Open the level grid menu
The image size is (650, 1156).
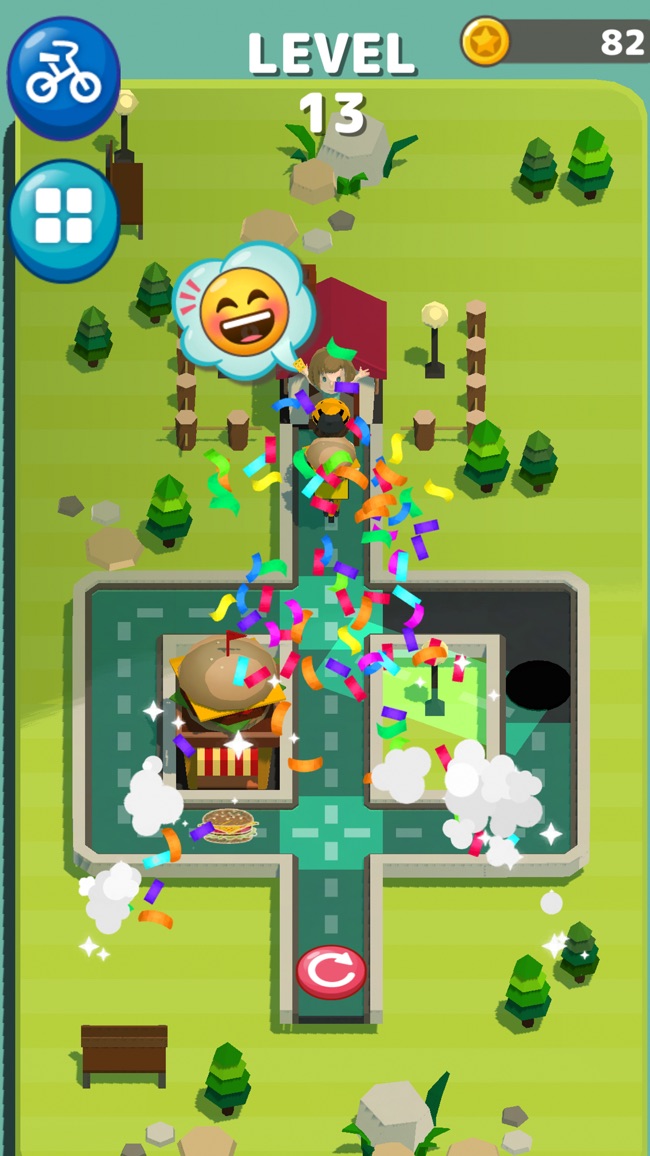pyautogui.click(x=63, y=218)
